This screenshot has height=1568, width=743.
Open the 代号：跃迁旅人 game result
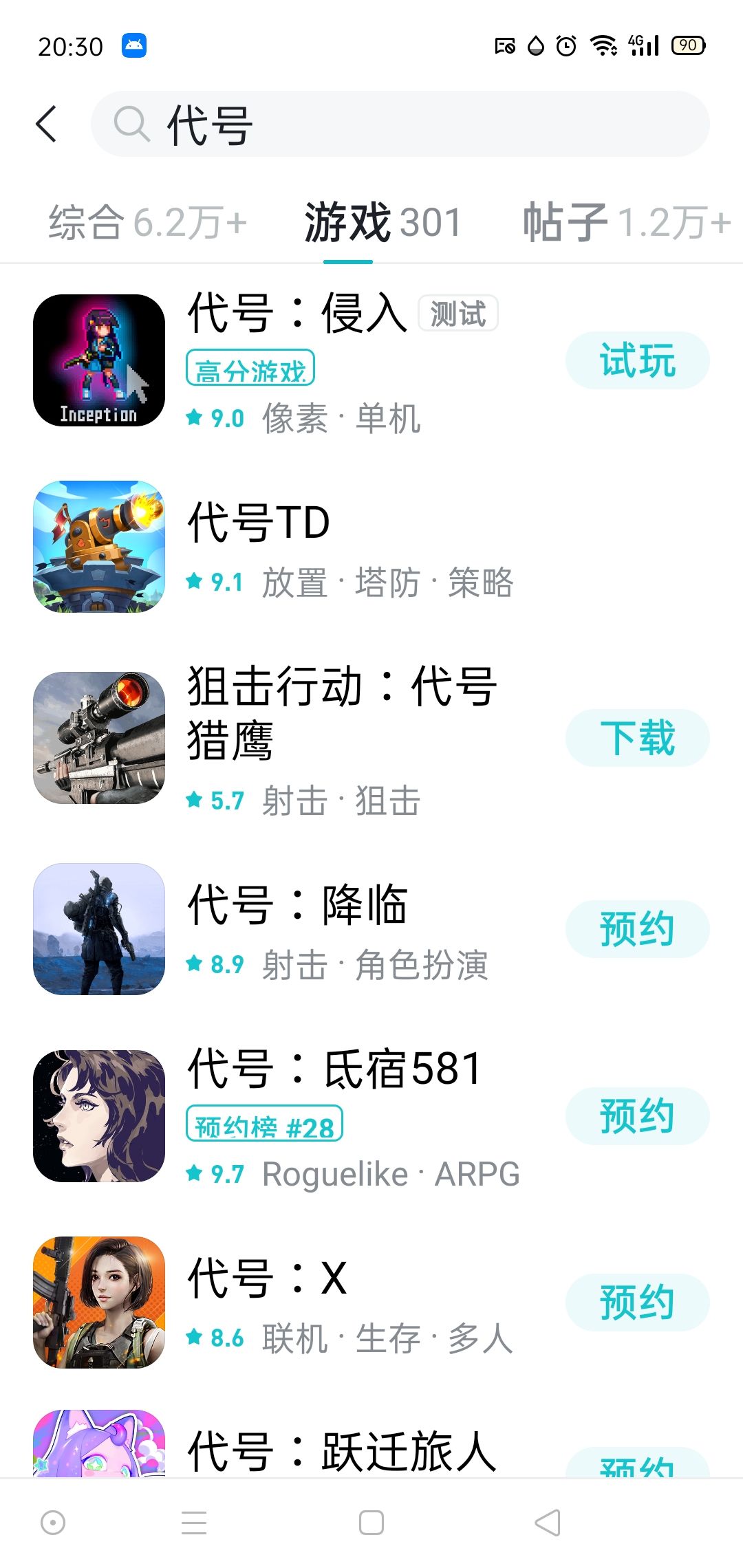click(x=341, y=1450)
